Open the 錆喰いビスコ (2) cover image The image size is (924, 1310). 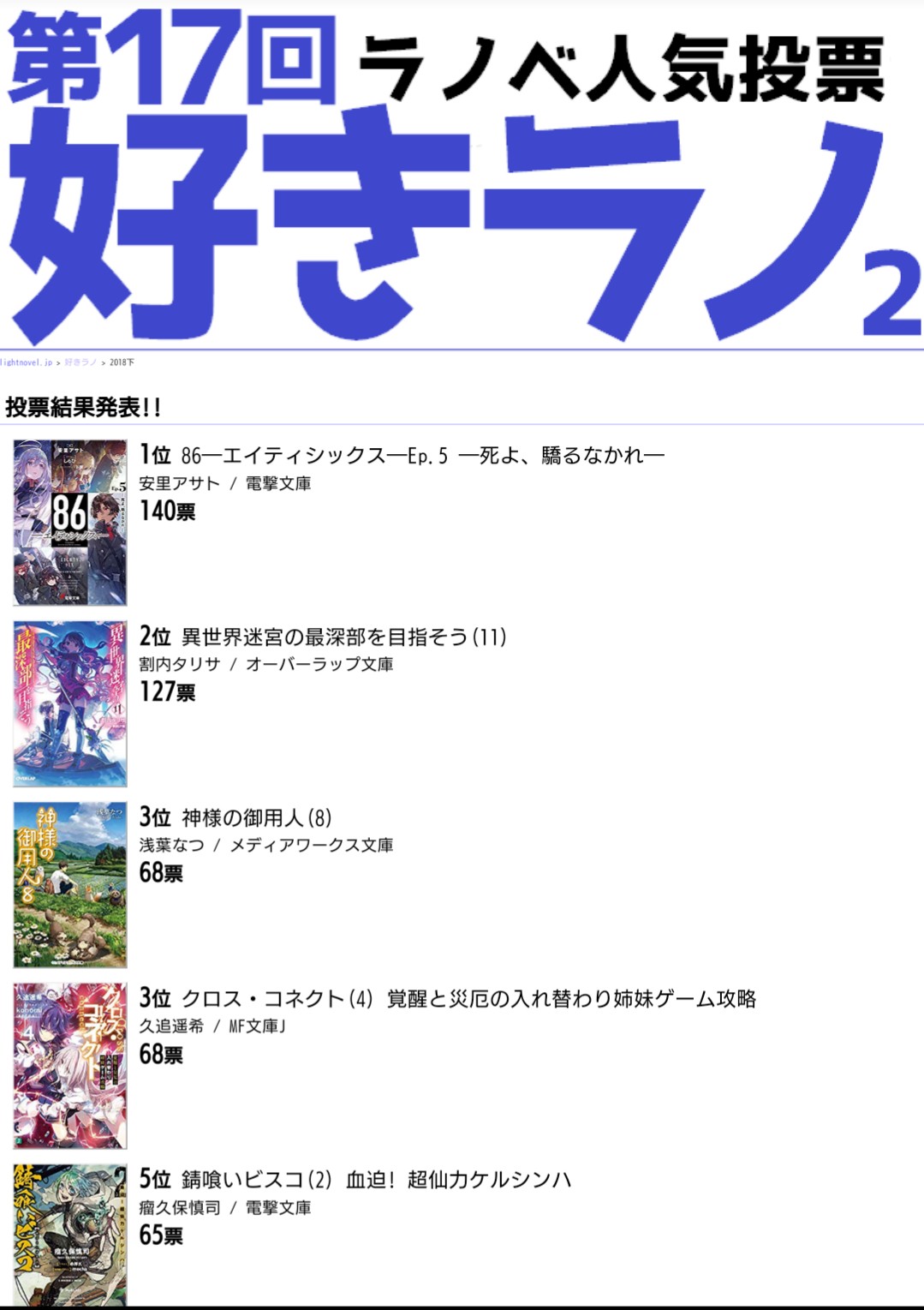(70, 1234)
